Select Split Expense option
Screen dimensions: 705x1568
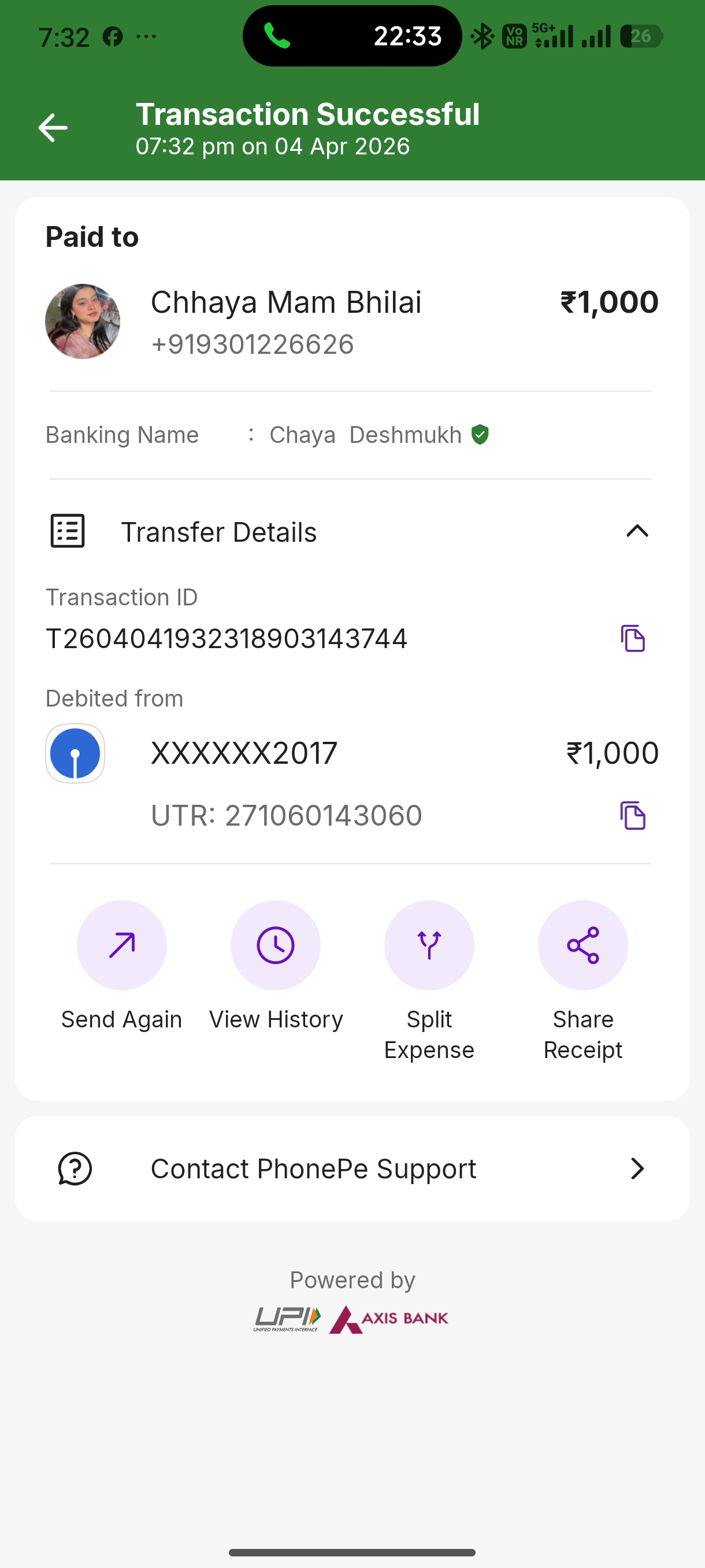(x=429, y=945)
